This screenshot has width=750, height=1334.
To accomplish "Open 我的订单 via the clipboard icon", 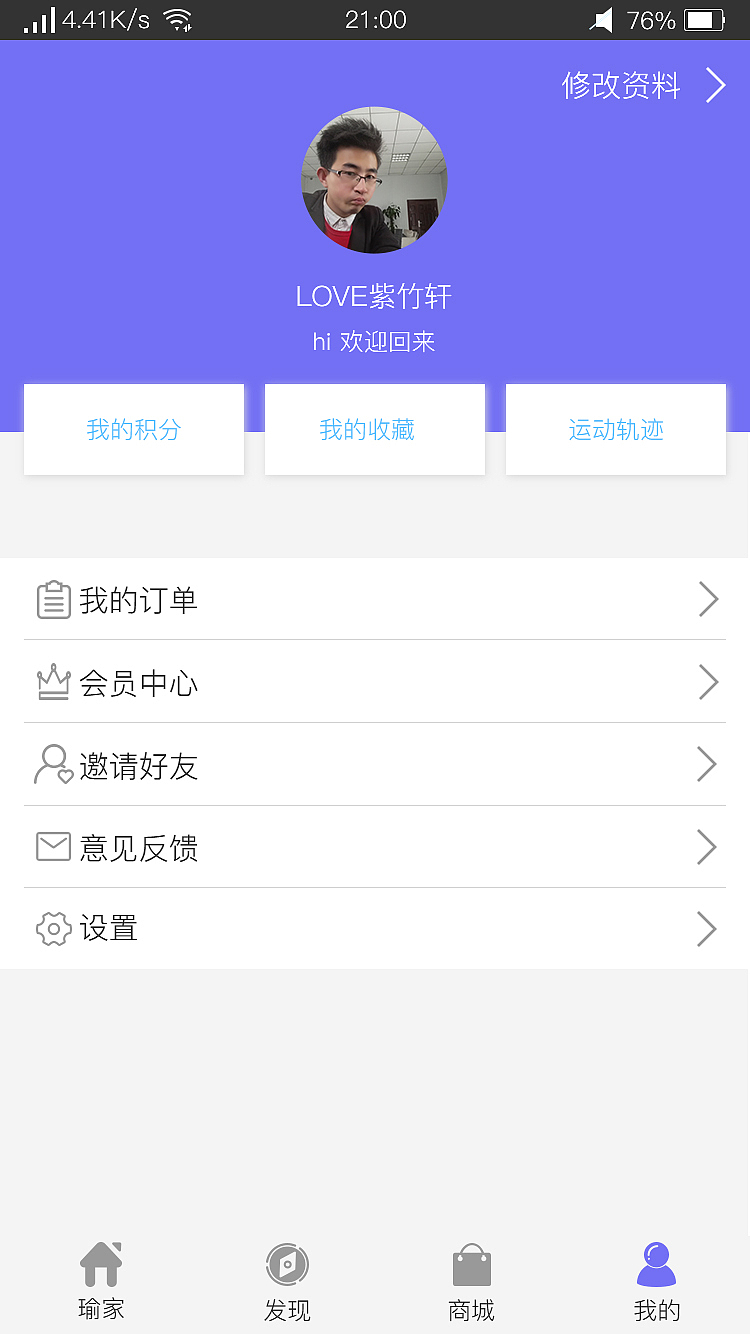I will click(x=54, y=599).
